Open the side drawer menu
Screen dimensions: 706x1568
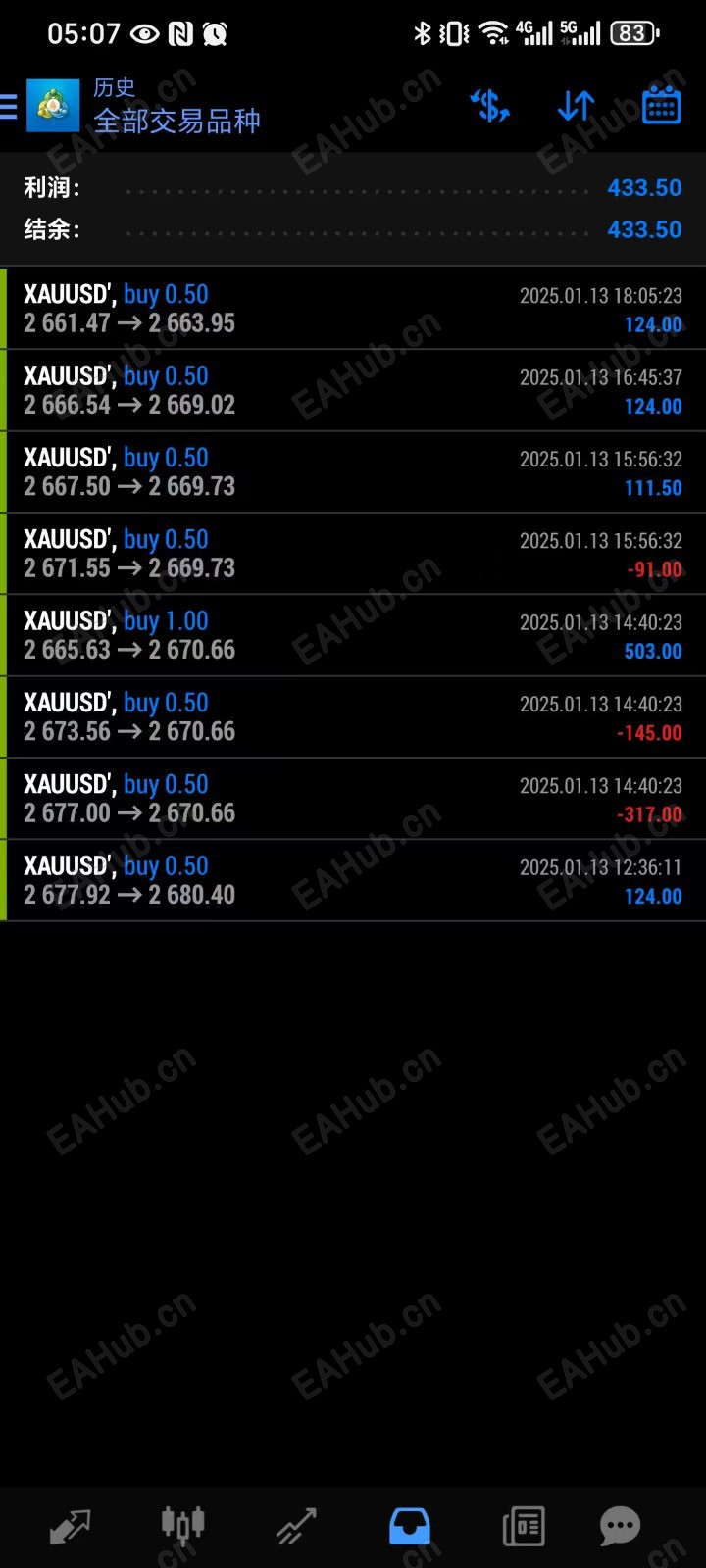[10, 106]
